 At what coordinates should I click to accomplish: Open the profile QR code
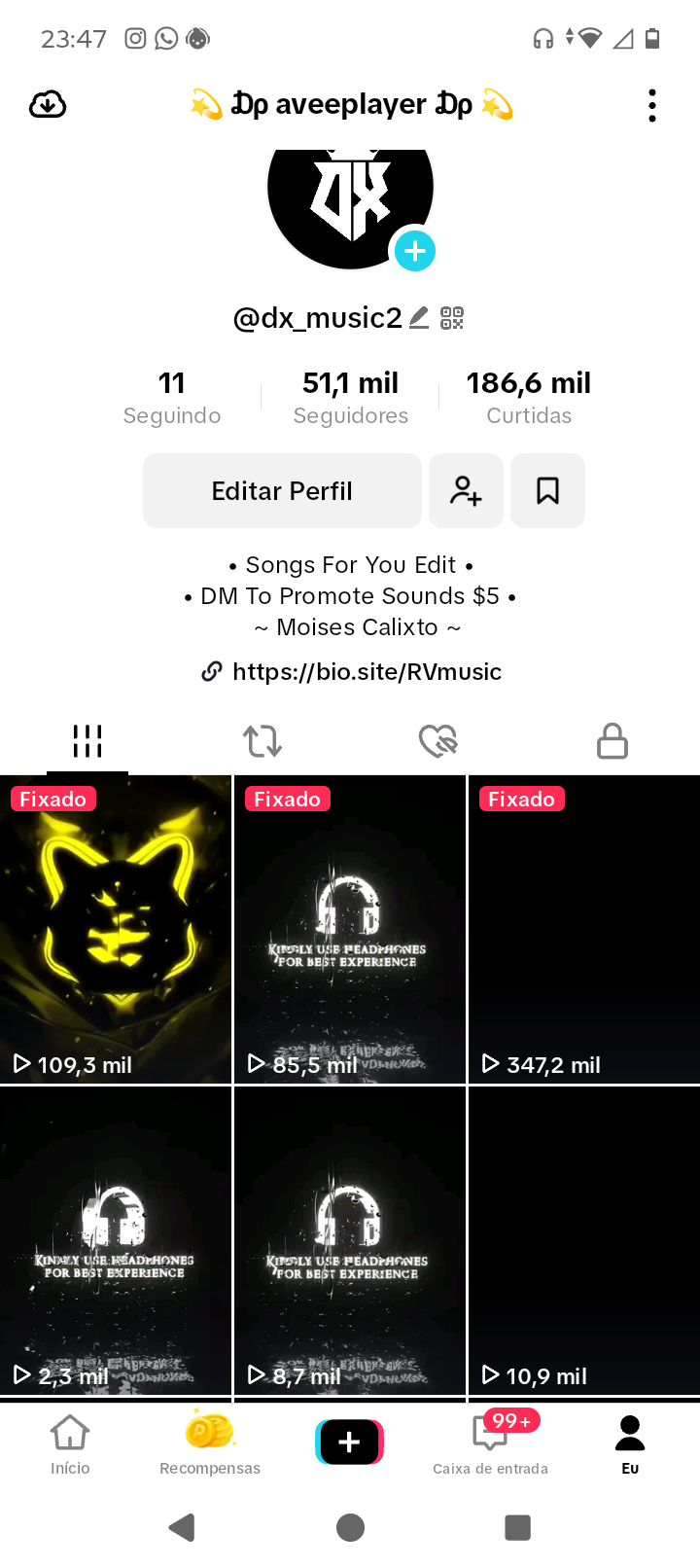452,318
